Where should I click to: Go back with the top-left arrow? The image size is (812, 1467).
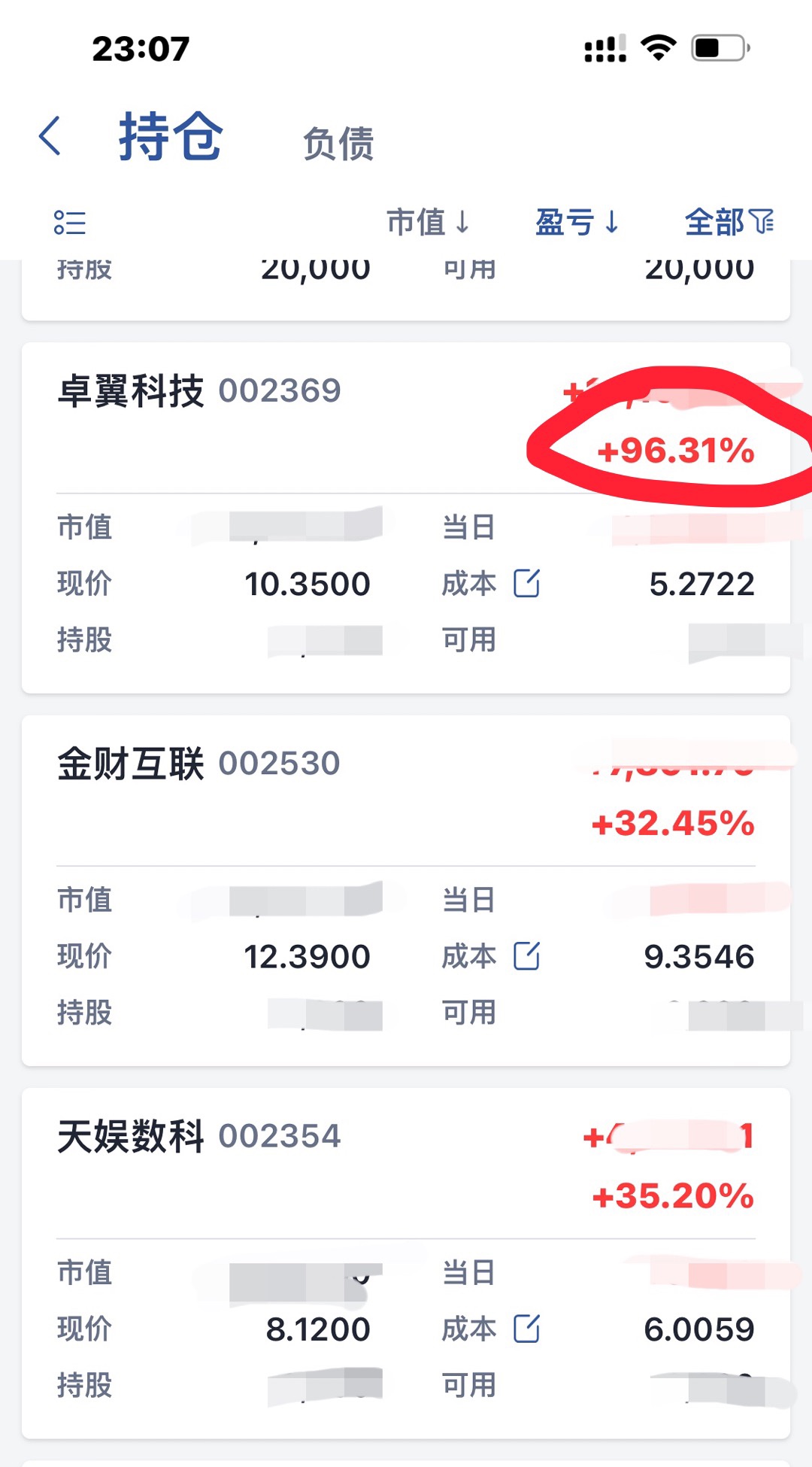pyautogui.click(x=50, y=136)
